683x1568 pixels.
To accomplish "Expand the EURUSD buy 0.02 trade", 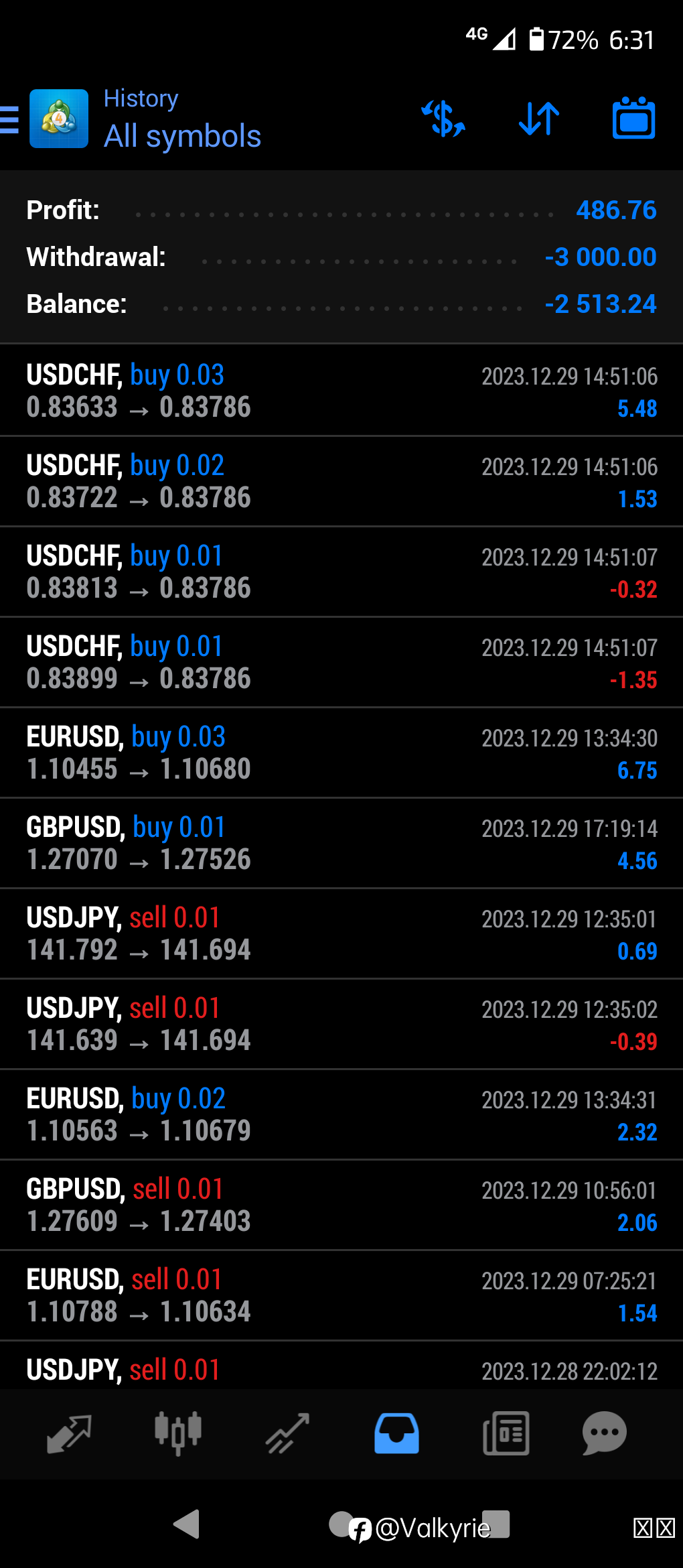I will click(341, 1114).
